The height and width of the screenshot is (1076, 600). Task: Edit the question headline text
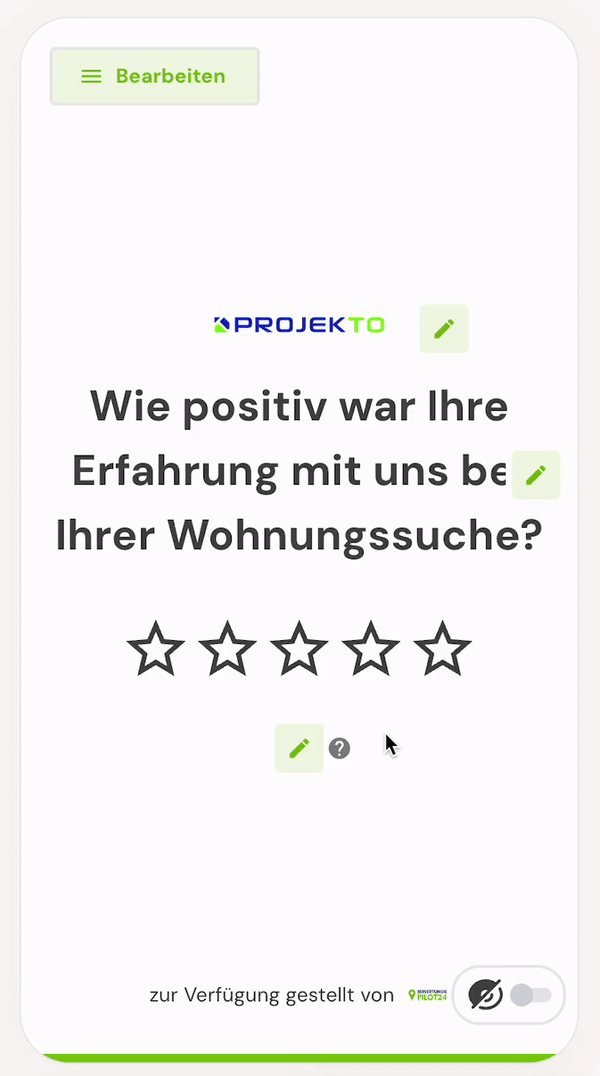coord(536,475)
